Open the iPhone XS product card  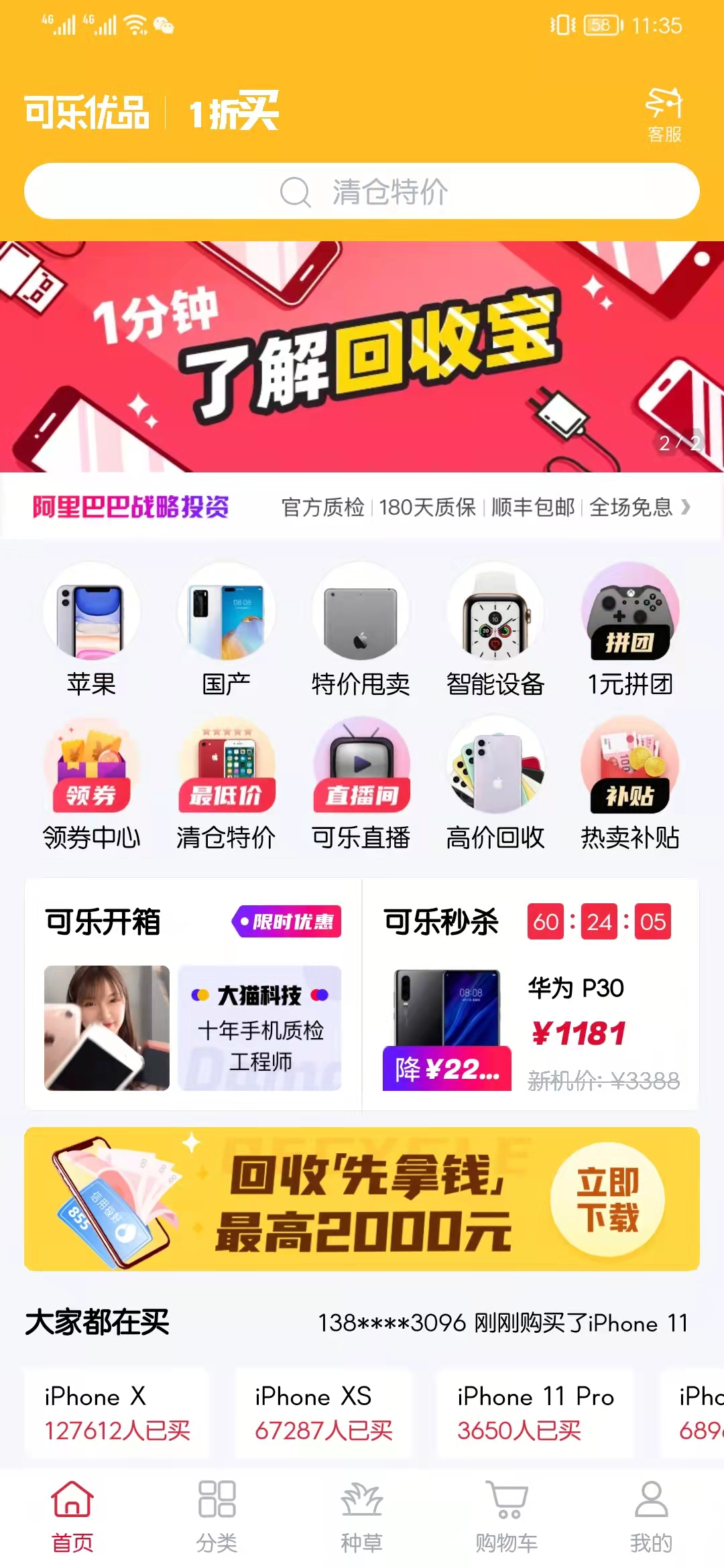323,1413
